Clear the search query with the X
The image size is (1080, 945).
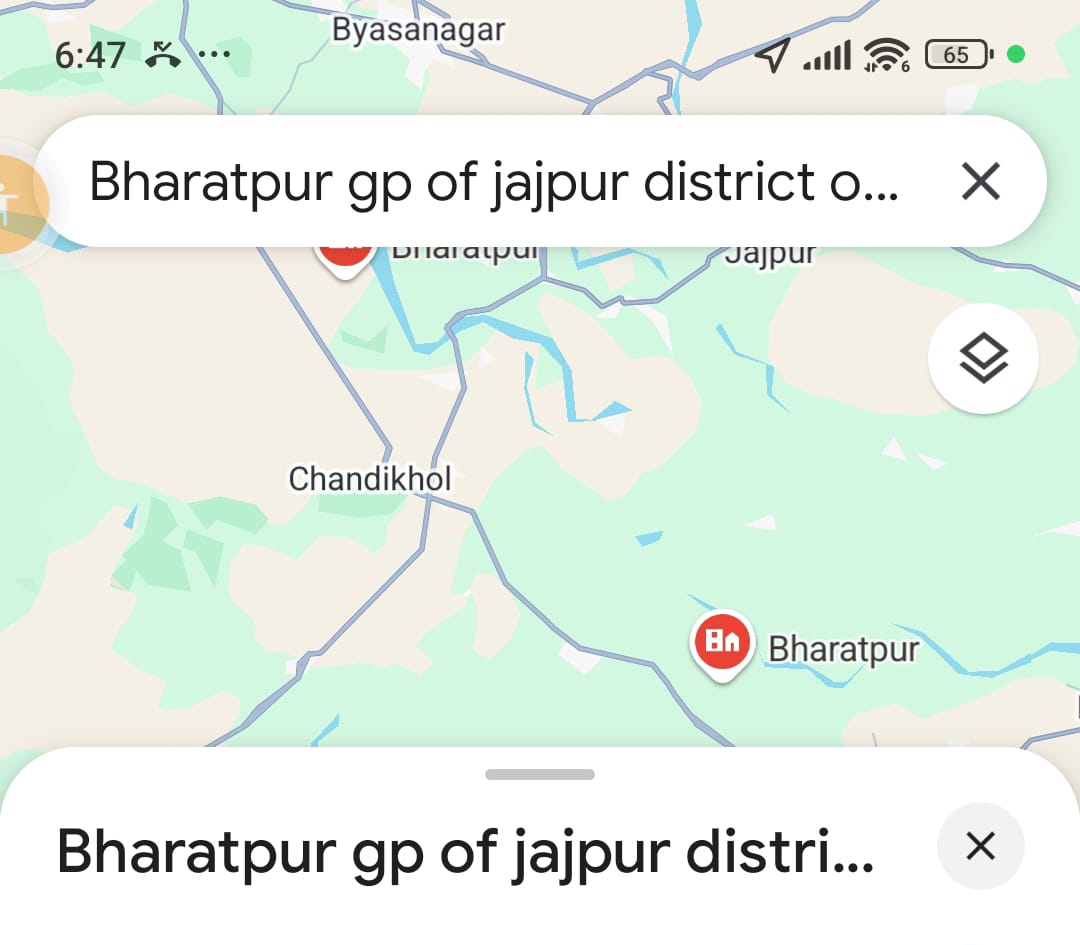(x=980, y=182)
